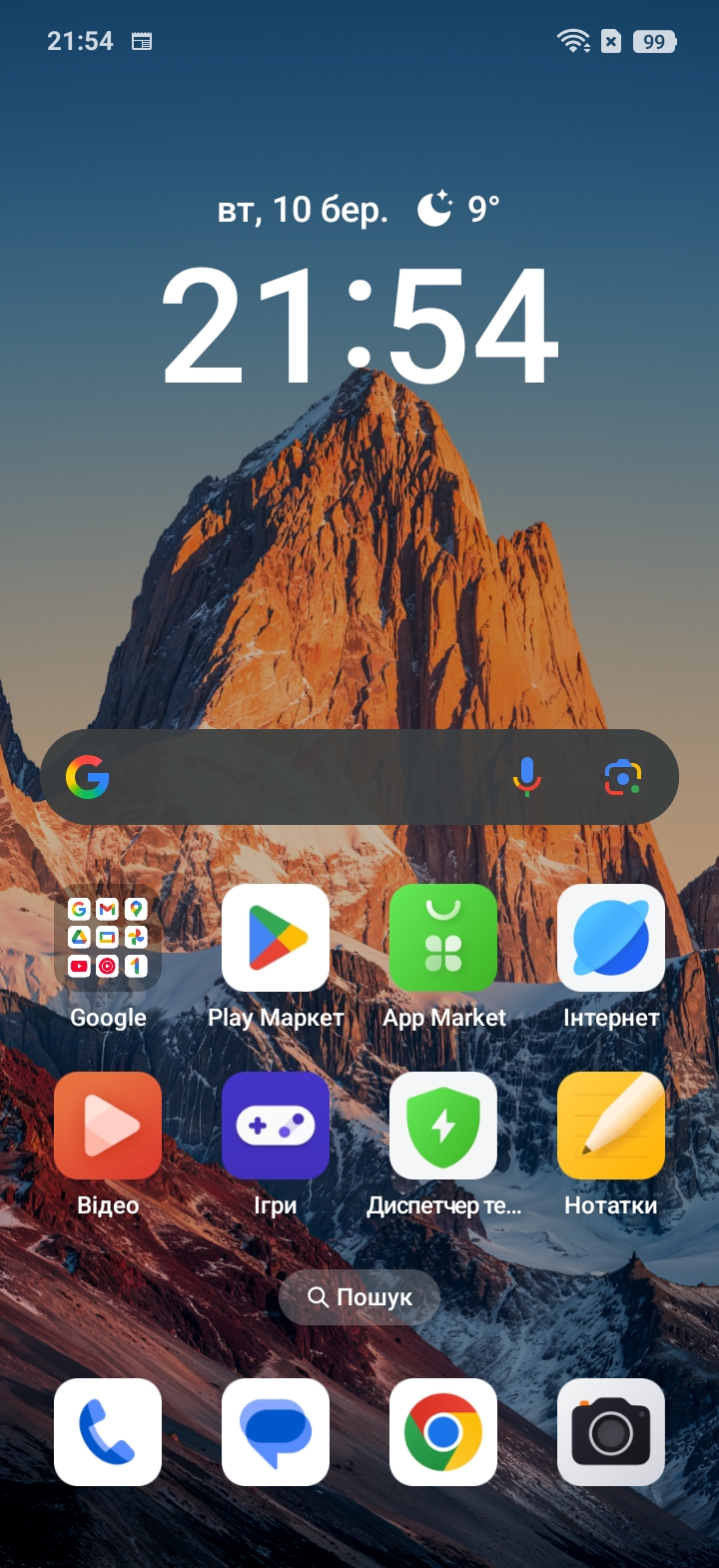Open the Відео app
Screen dimensions: 719x1568
[x=108, y=1126]
